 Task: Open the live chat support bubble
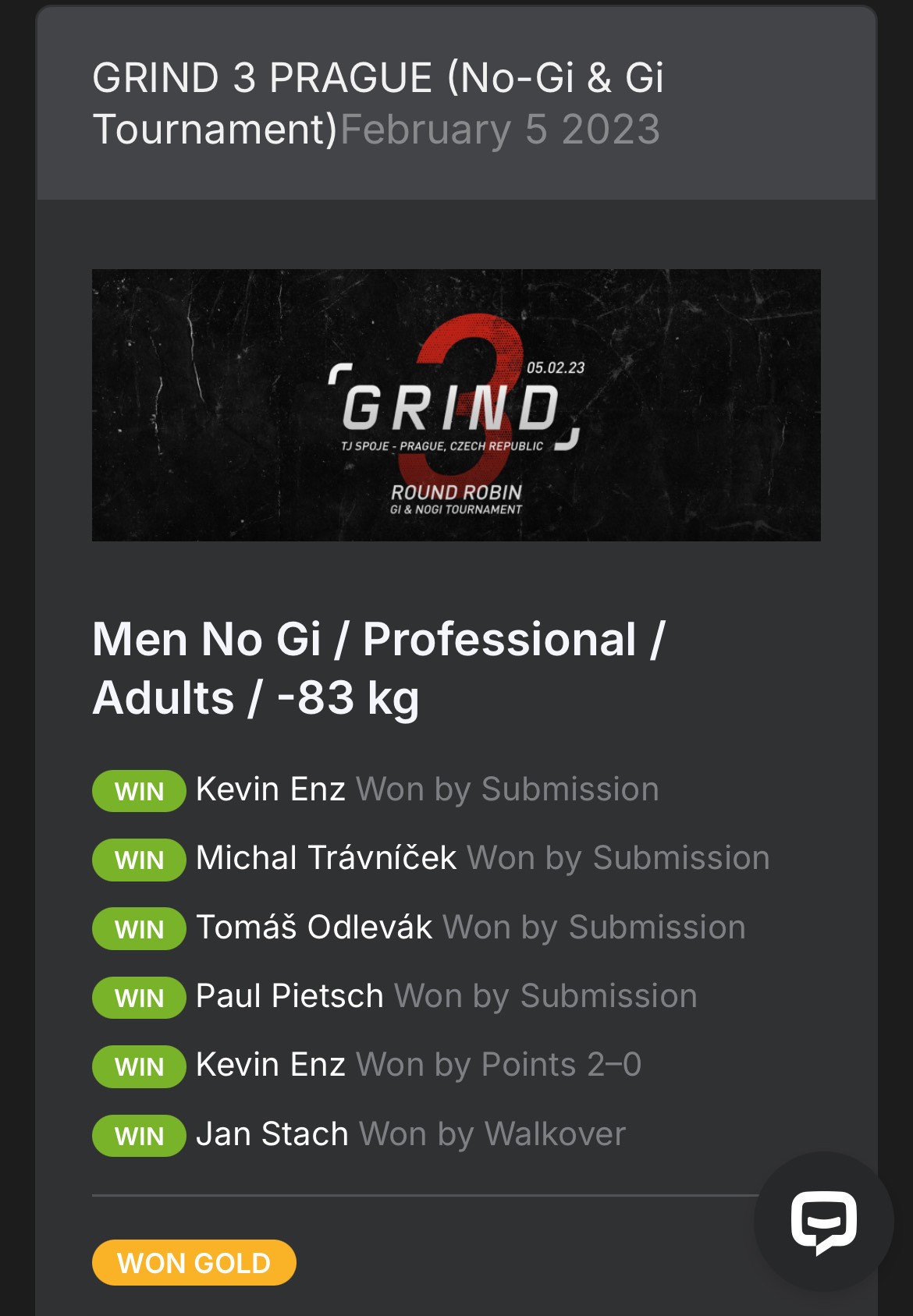[823, 1222]
